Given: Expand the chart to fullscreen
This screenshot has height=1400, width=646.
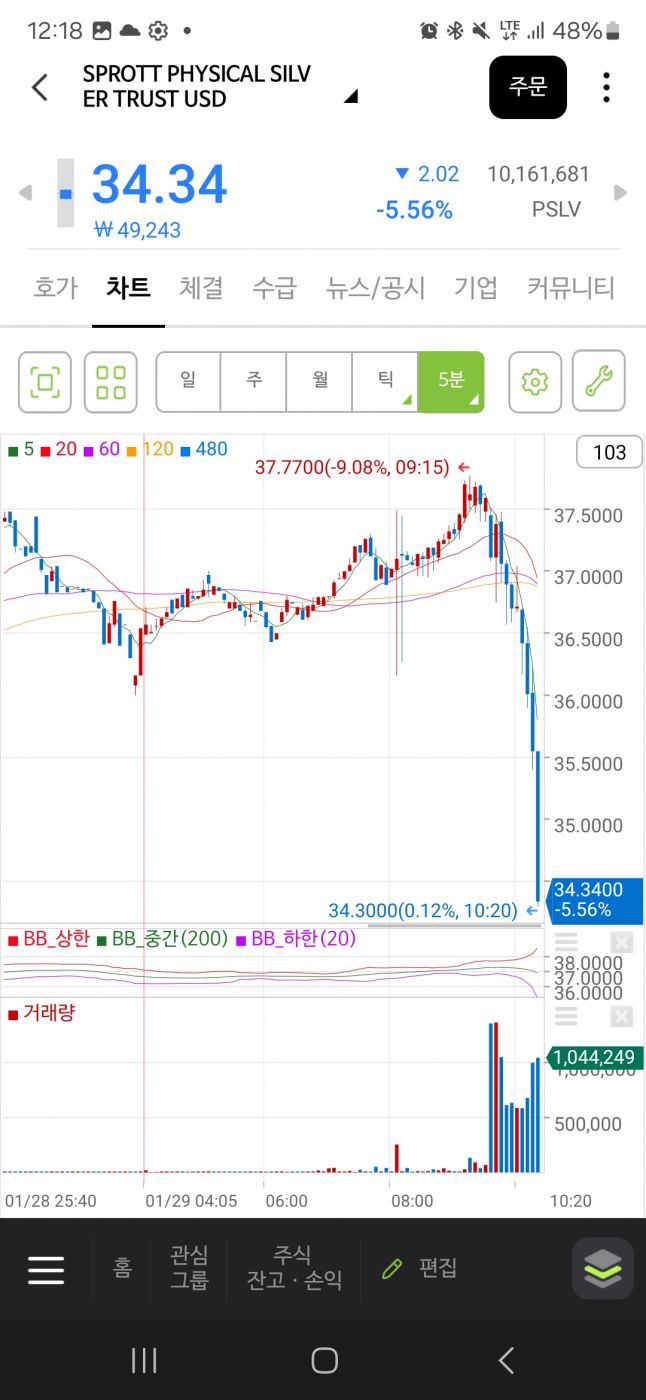Looking at the screenshot, I should pyautogui.click(x=45, y=381).
